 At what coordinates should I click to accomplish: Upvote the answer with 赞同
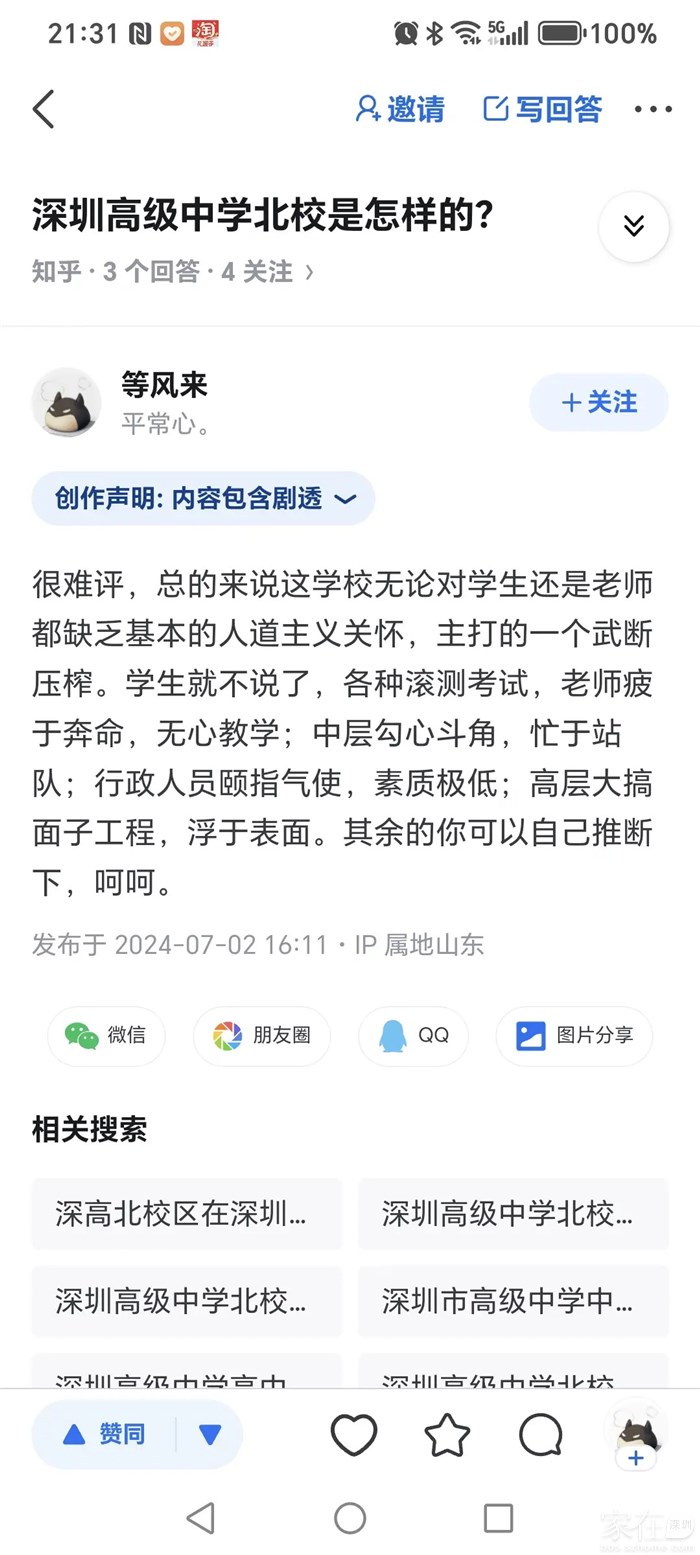[104, 1434]
